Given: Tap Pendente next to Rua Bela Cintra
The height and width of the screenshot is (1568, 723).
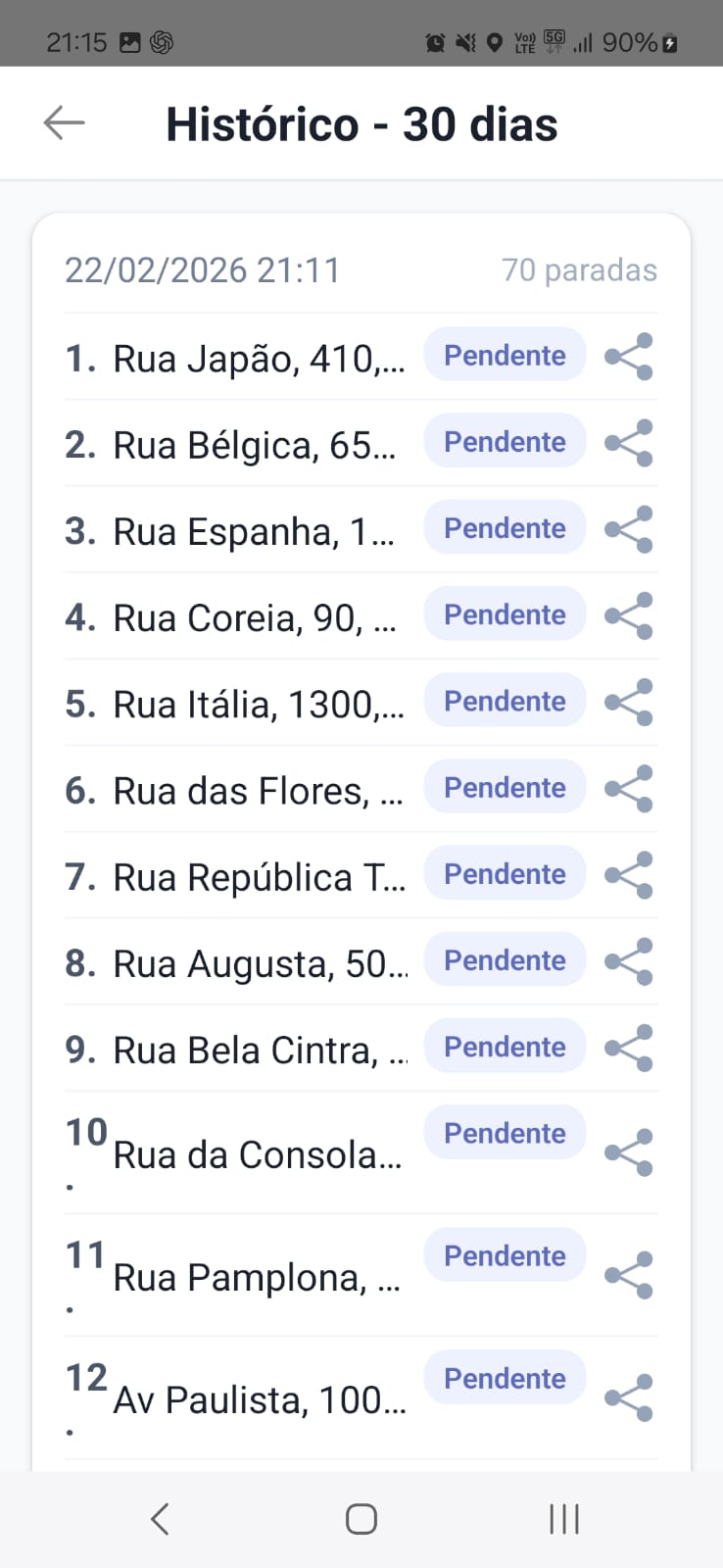Looking at the screenshot, I should (x=504, y=1047).
